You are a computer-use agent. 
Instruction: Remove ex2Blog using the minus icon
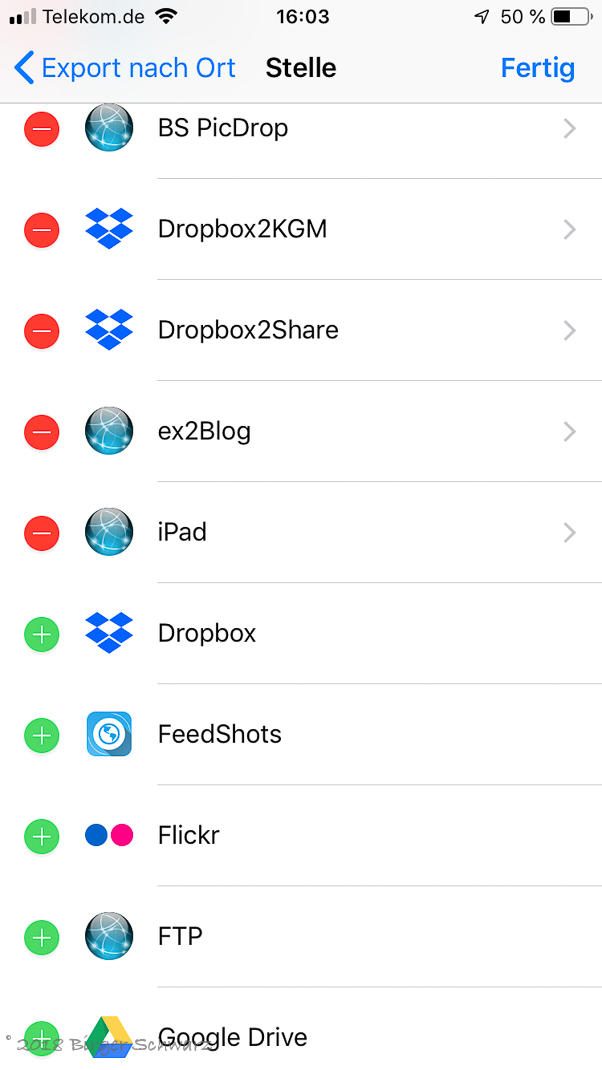[x=41, y=432]
